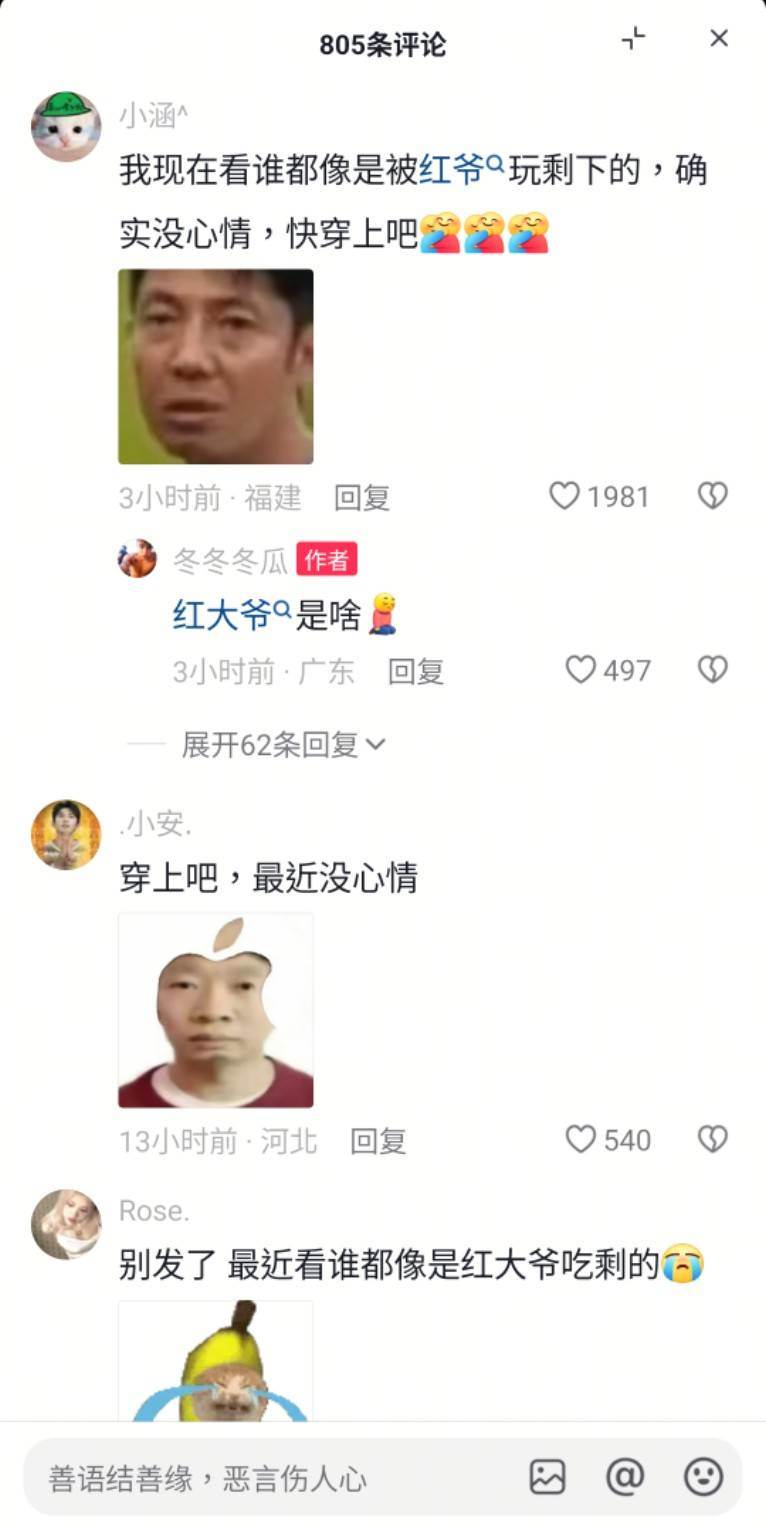This screenshot has height=1525, width=766.
Task: Like 小涵^'s comment
Action: [x=565, y=496]
